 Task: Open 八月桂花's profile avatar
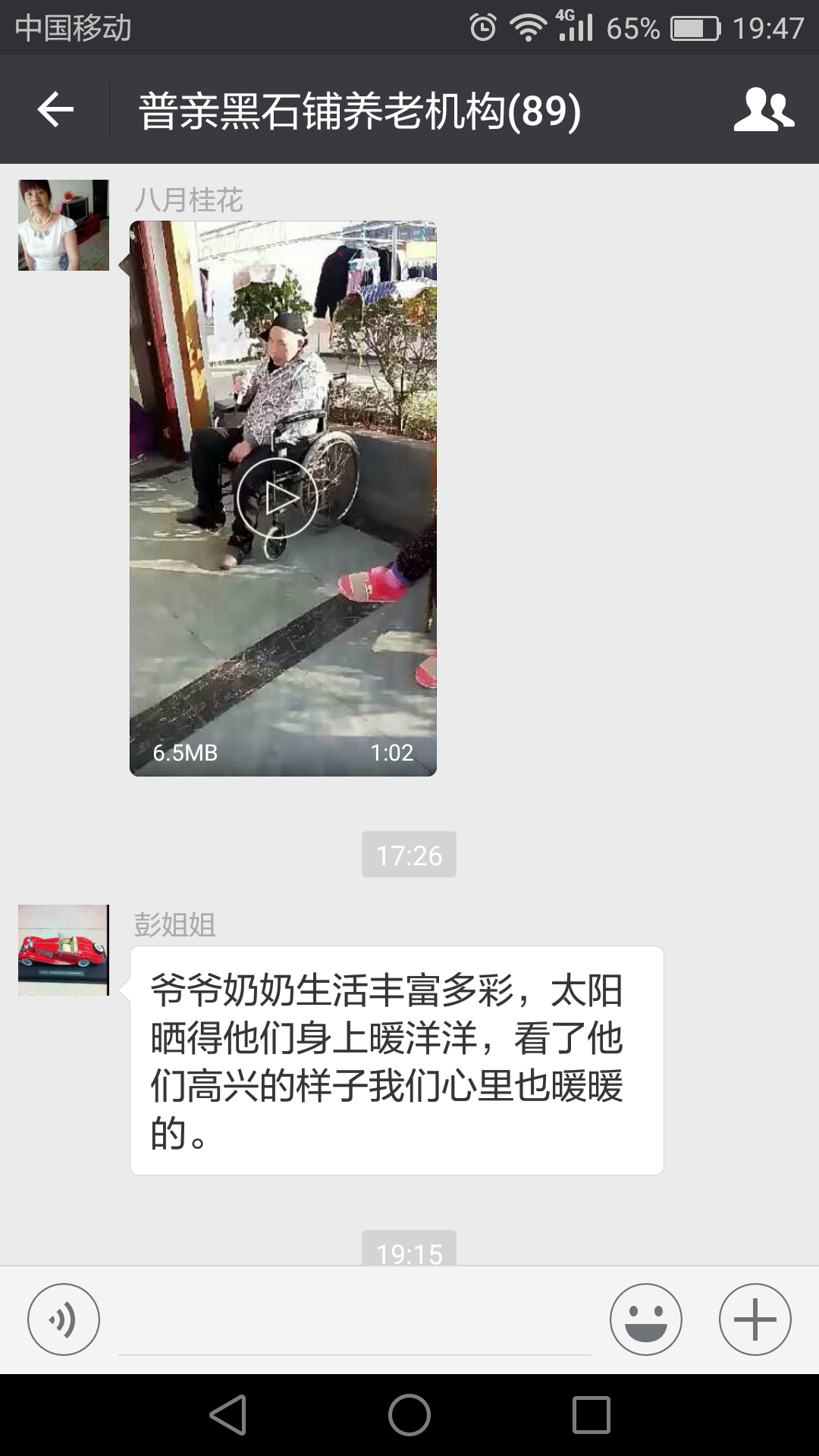pyautogui.click(x=64, y=225)
